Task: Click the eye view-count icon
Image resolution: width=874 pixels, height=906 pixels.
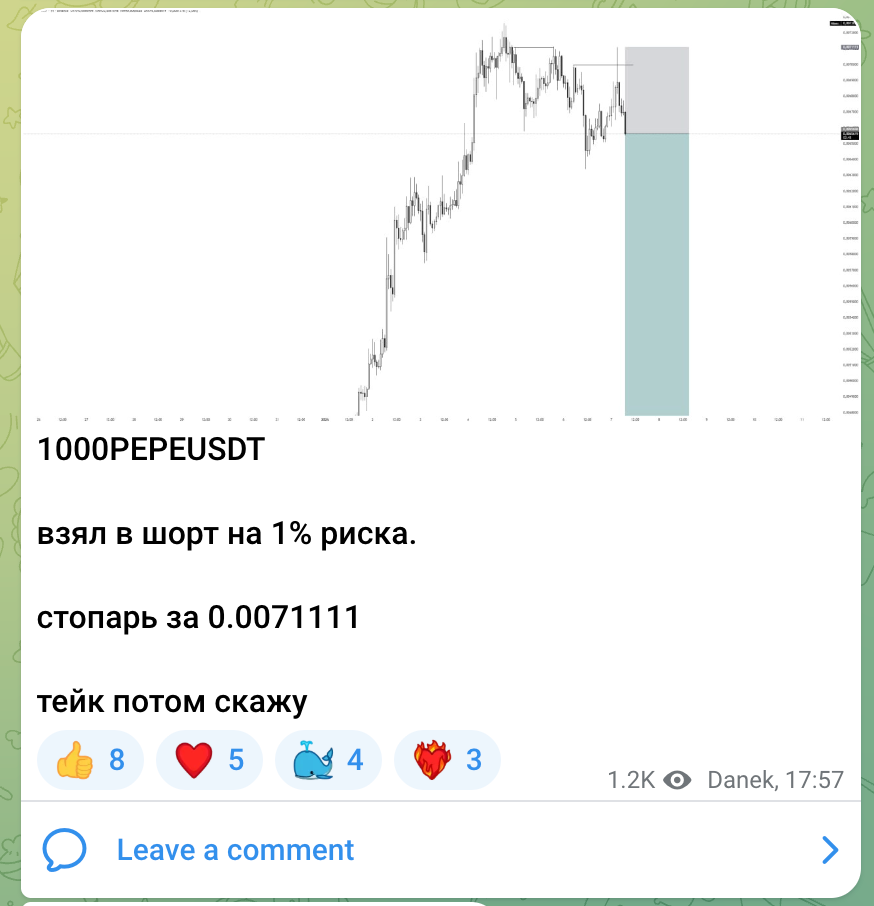Action: 679,780
